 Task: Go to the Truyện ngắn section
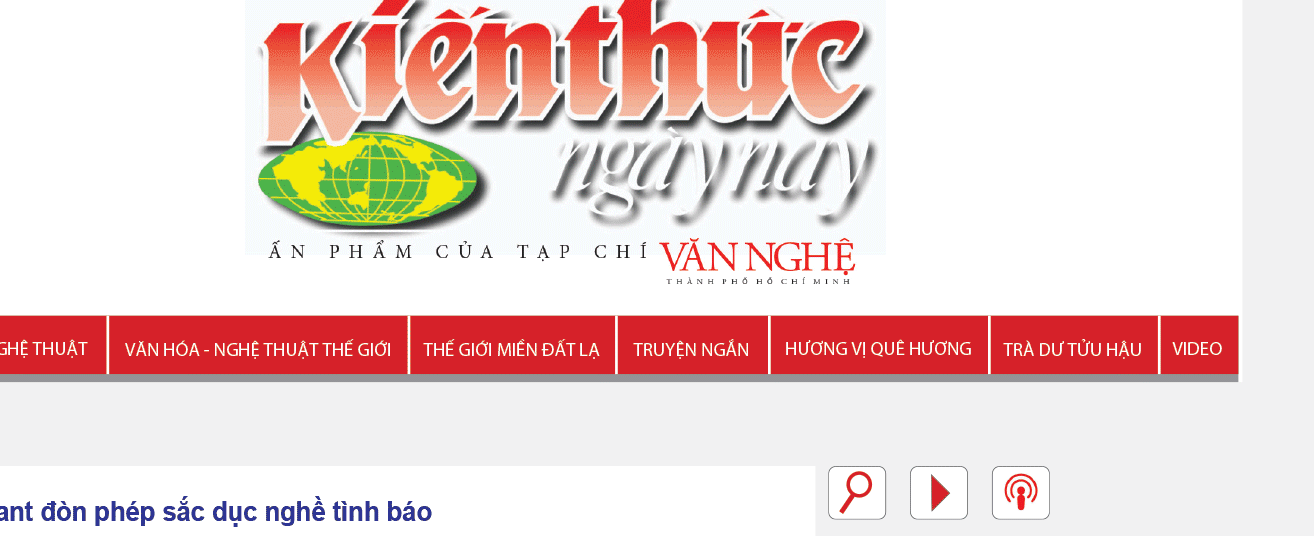pyautogui.click(x=691, y=349)
